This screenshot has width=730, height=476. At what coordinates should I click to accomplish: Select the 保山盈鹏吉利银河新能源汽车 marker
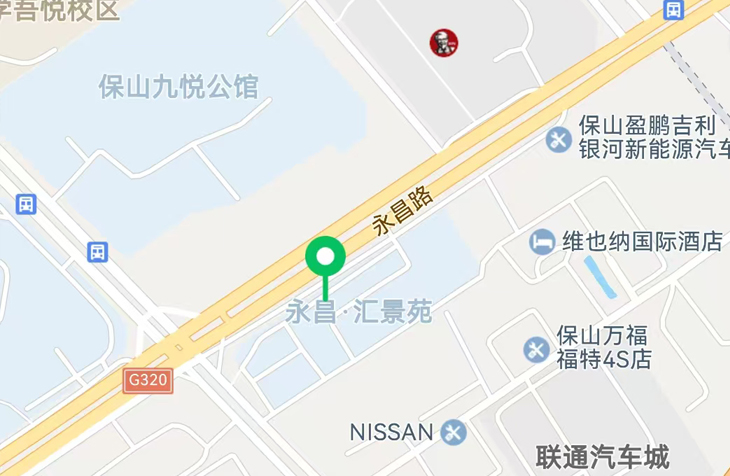558,139
